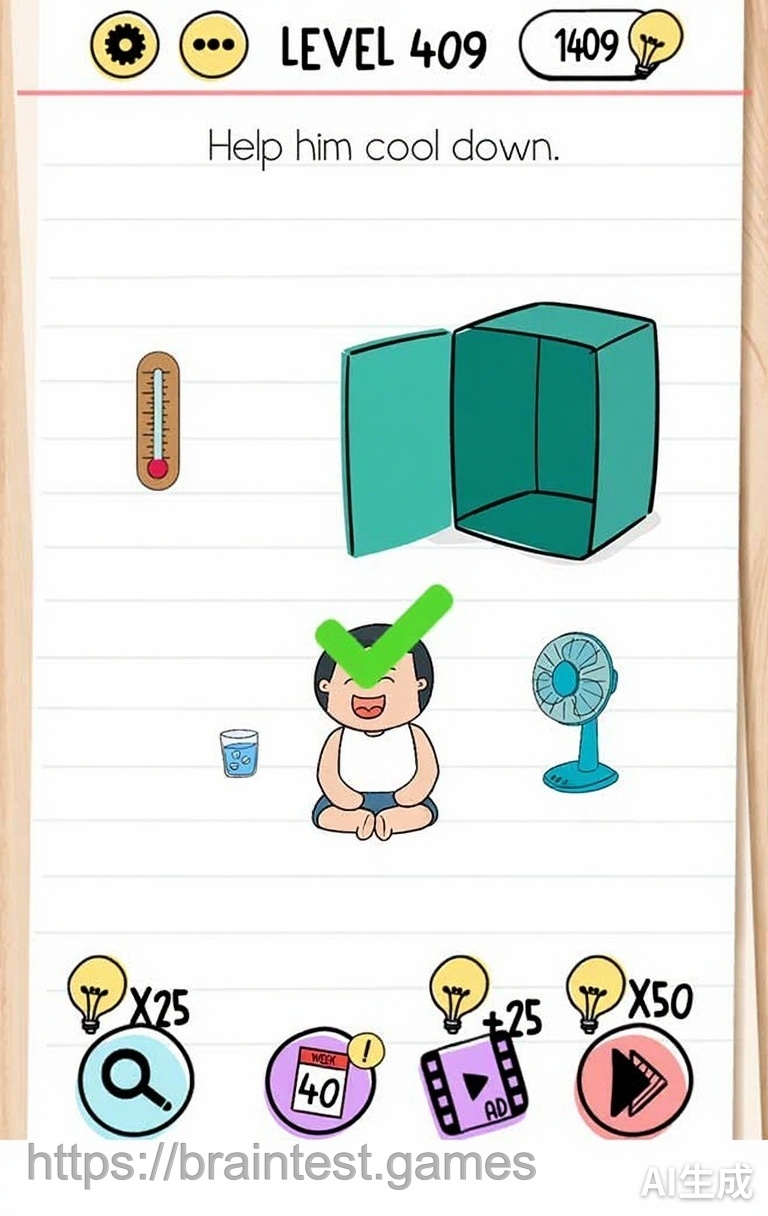This screenshot has width=768, height=1216.
Task: Tap the glass of water
Action: point(239,752)
